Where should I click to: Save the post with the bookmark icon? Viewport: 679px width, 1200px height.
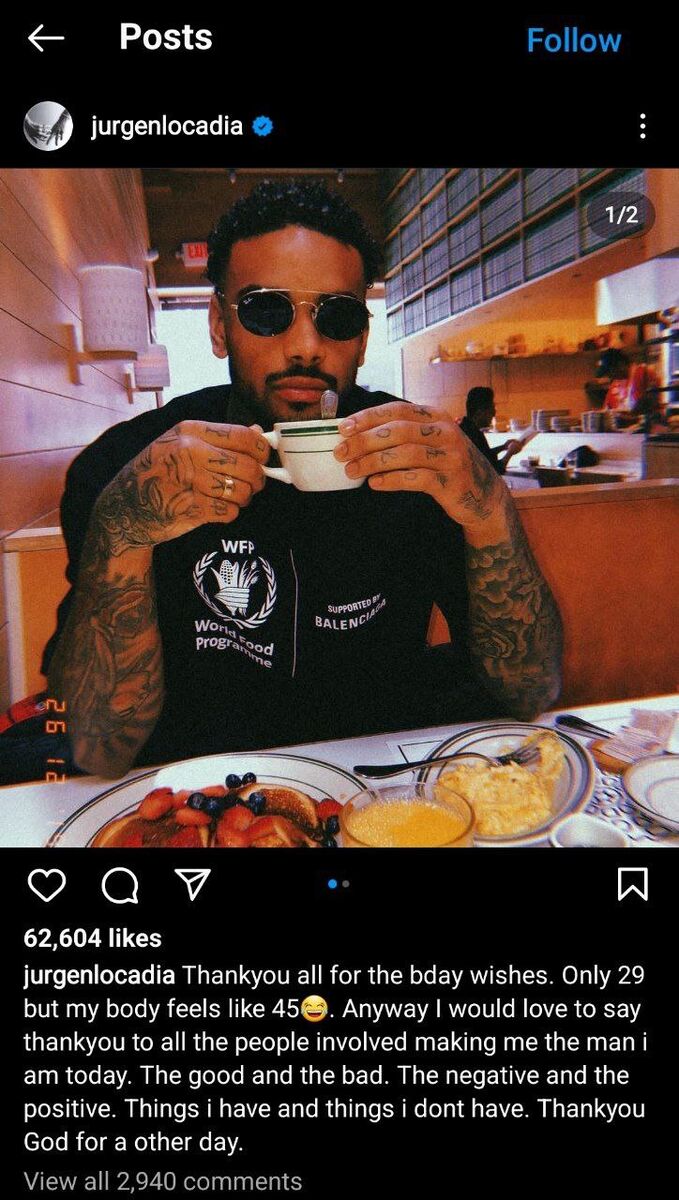[633, 884]
